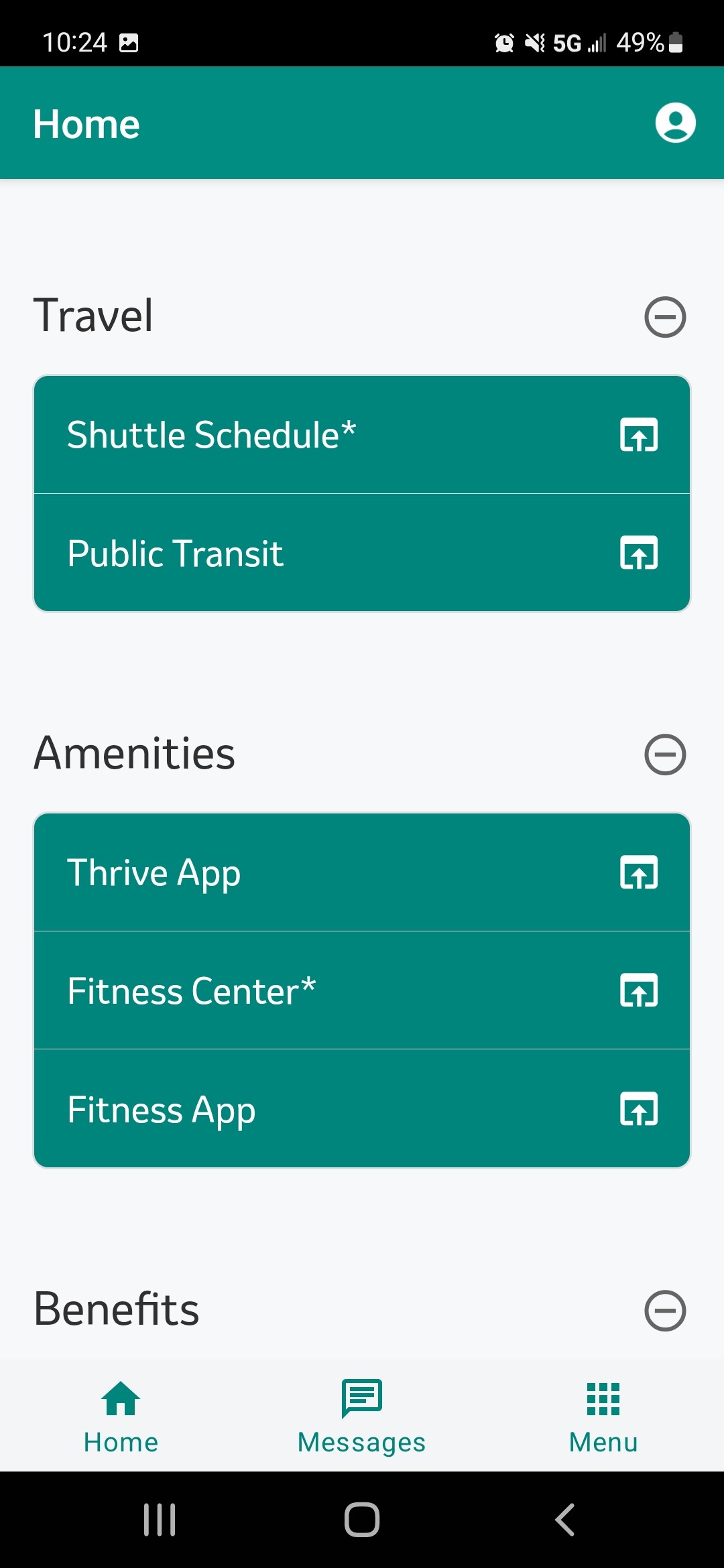The width and height of the screenshot is (724, 1568).
Task: Open the Public Transit link
Action: [362, 553]
